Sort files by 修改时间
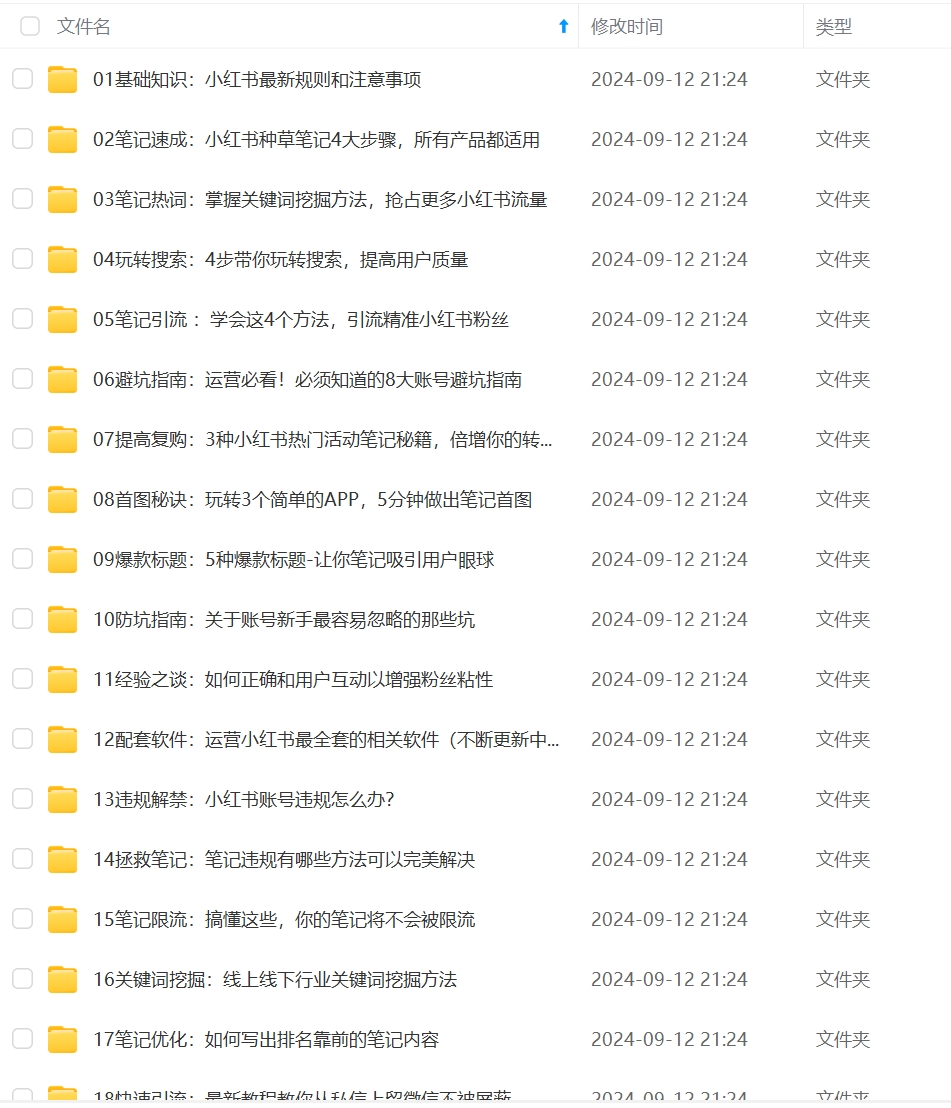This screenshot has width=951, height=1108. click(x=626, y=27)
